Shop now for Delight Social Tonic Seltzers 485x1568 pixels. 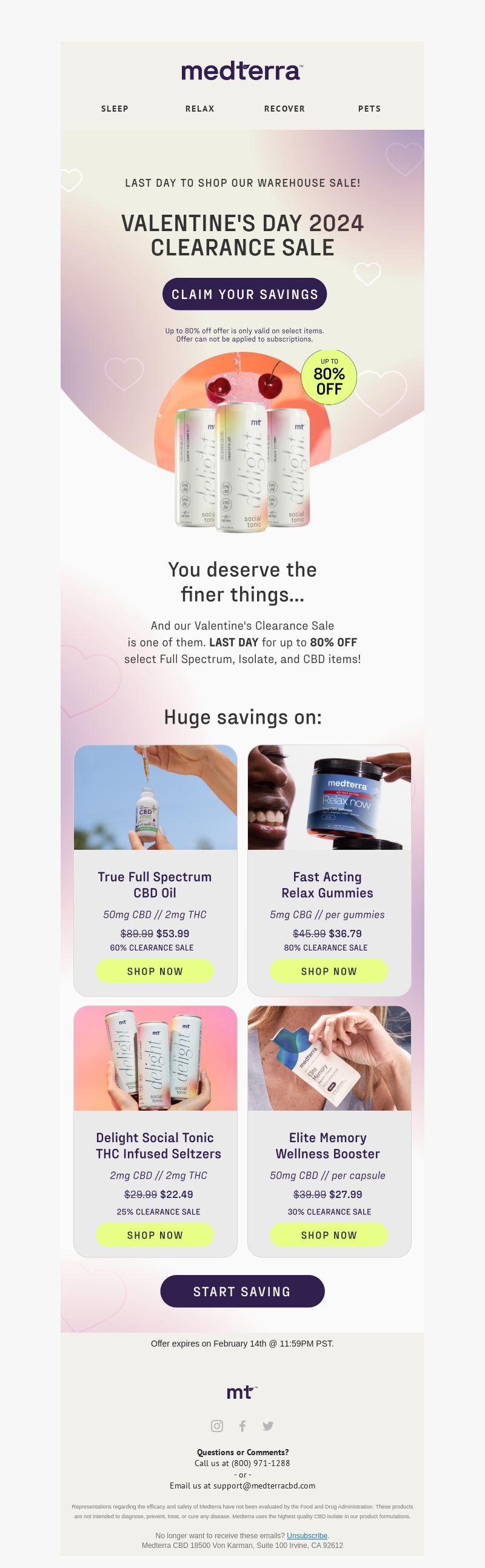pyautogui.click(x=155, y=1234)
